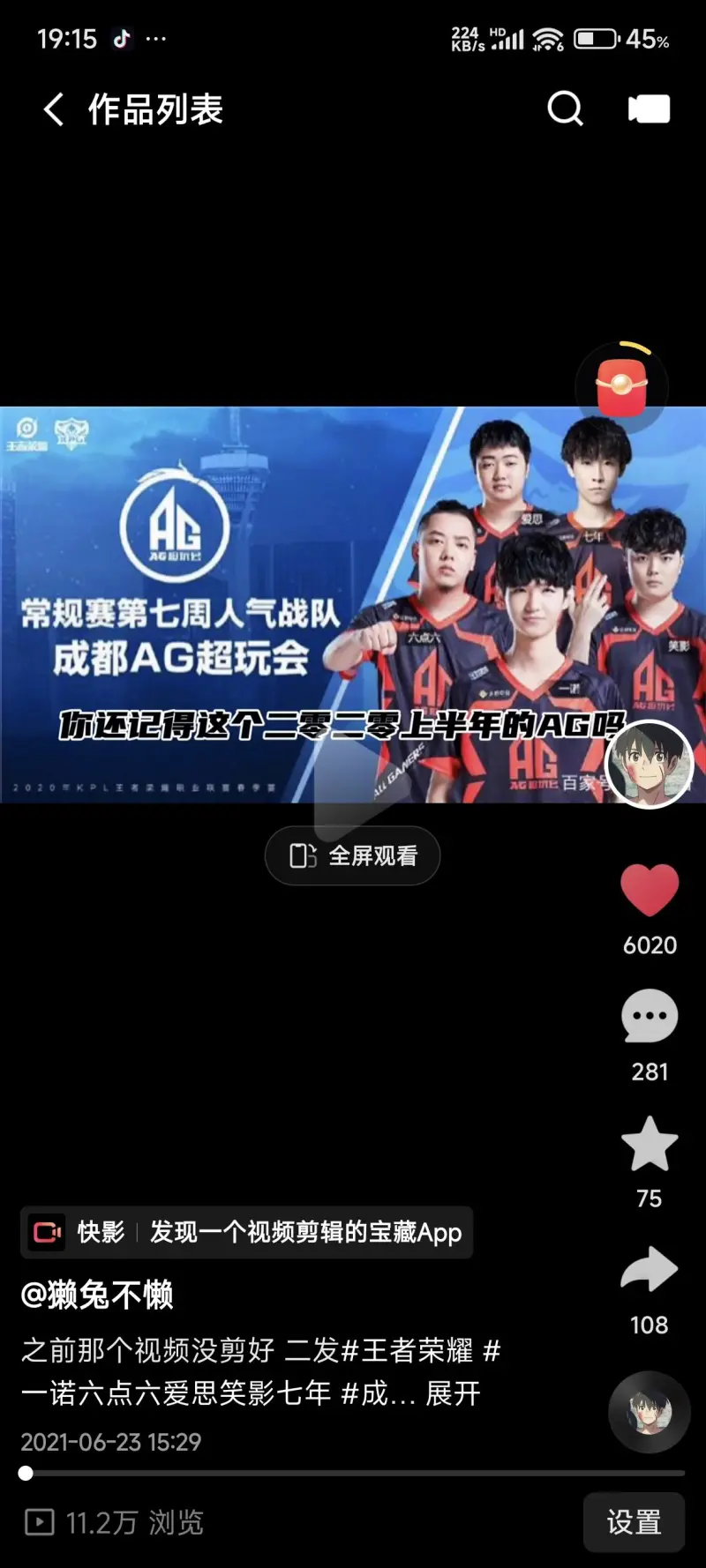Open the author's avatar profile

(x=650, y=764)
